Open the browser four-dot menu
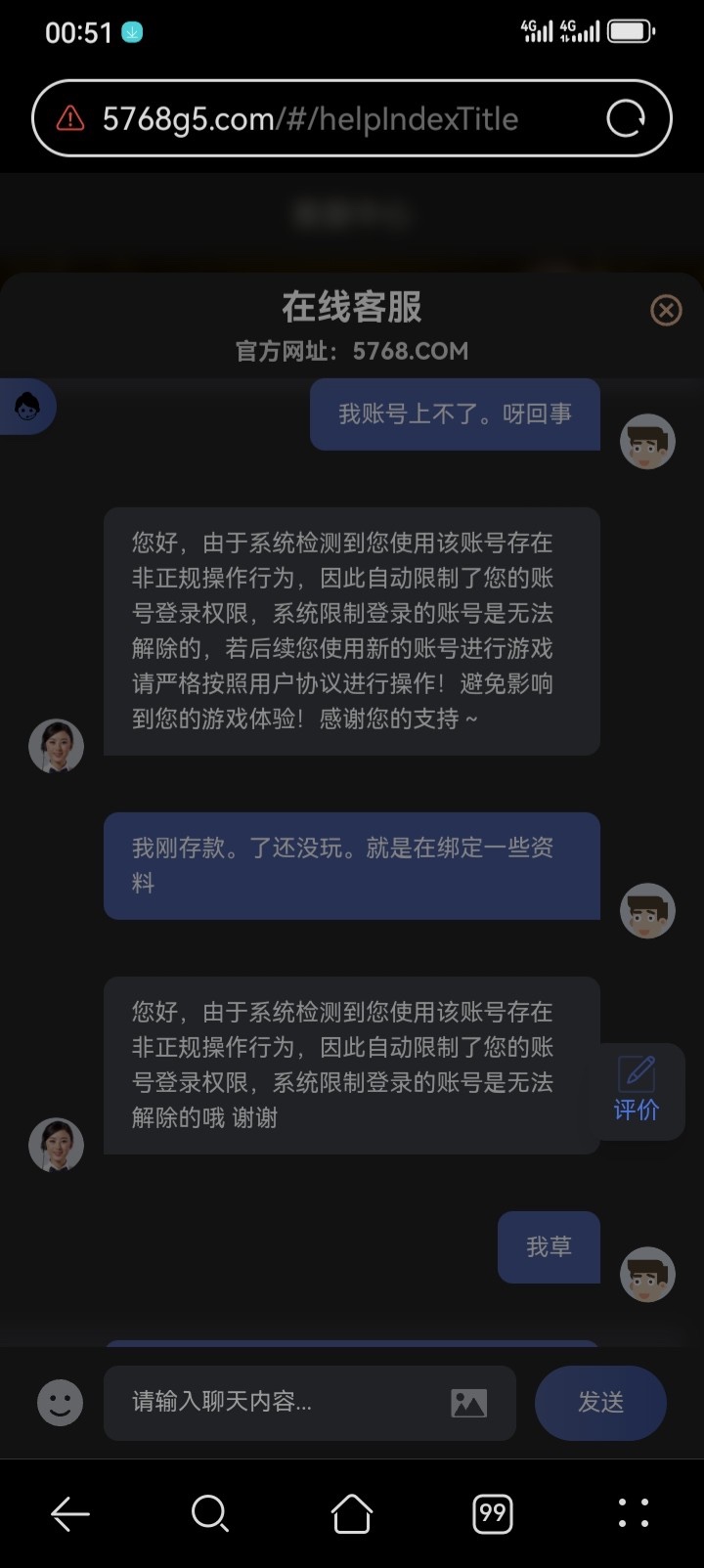Viewport: 704px width, 1568px height. click(x=634, y=1513)
